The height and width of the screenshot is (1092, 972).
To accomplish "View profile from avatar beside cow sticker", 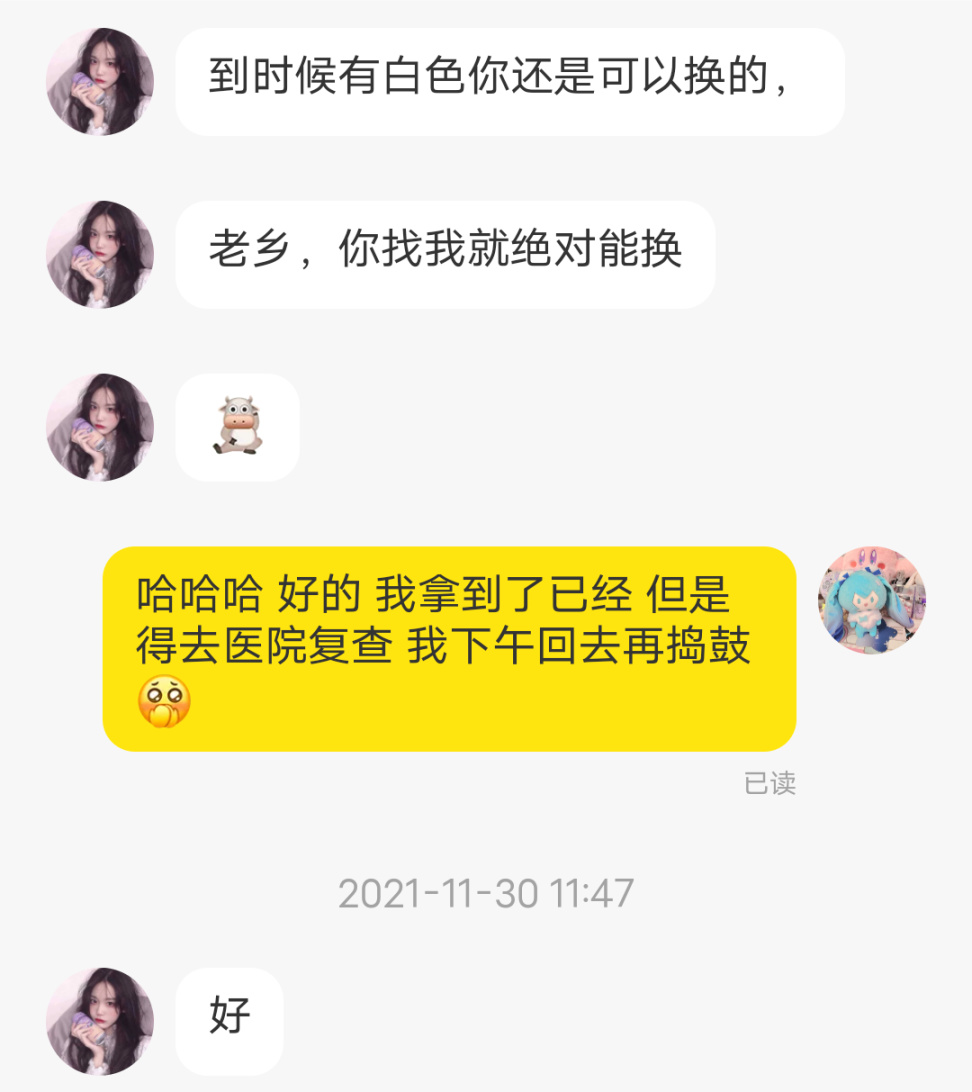I will 100,427.
